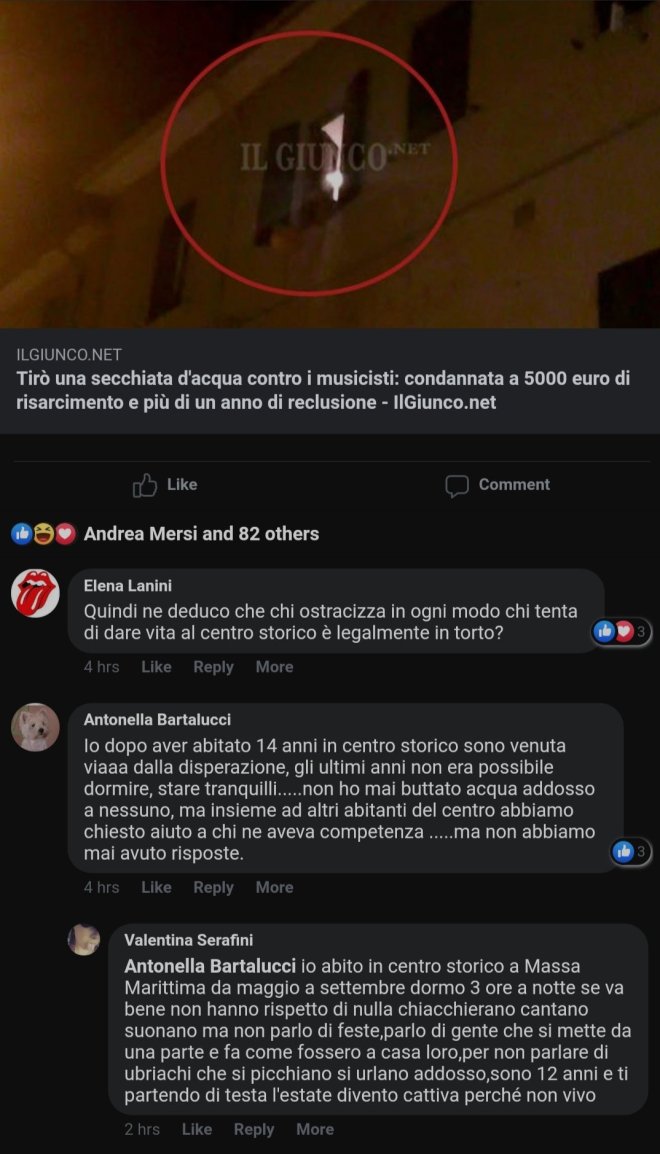This screenshot has width=660, height=1154.
Task: Like the shared article post
Action: [x=166, y=485]
